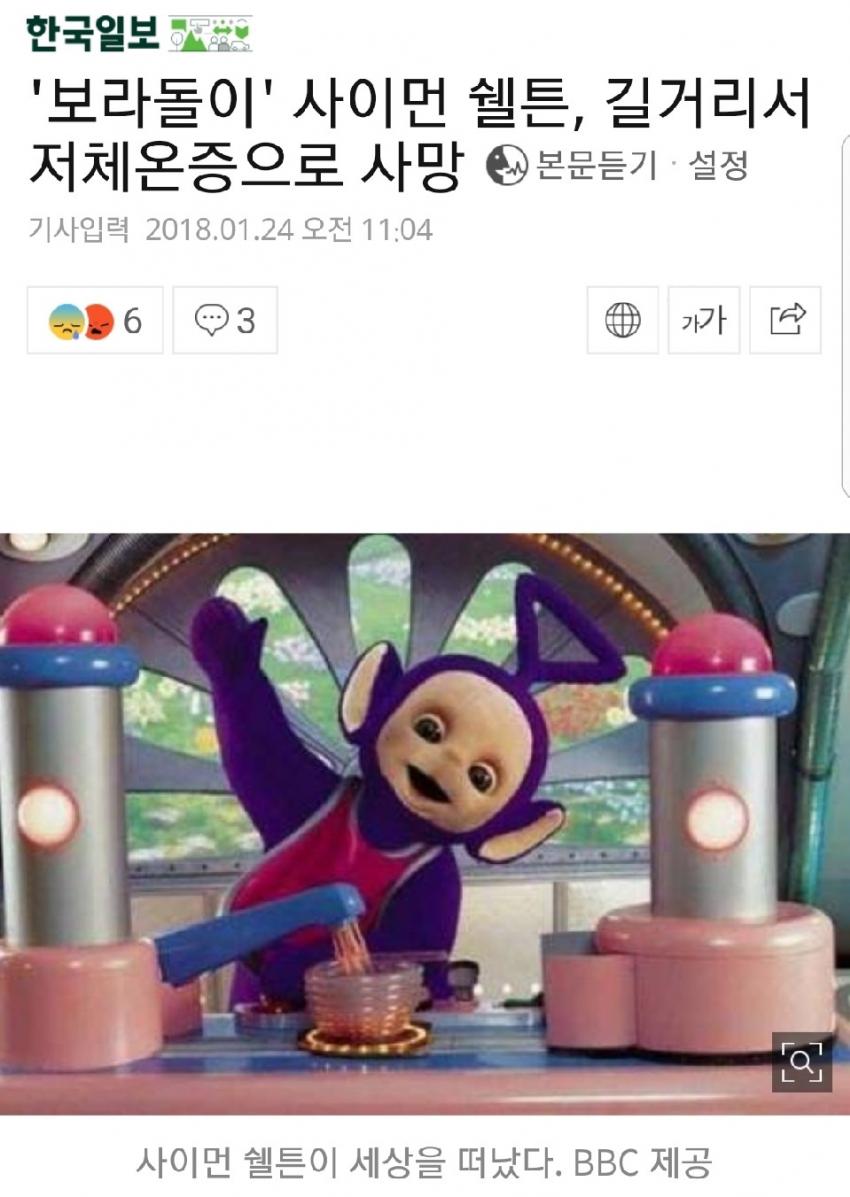Open 설정 next to 본문듣기
Screen dimensions: 850x1197
tap(718, 165)
